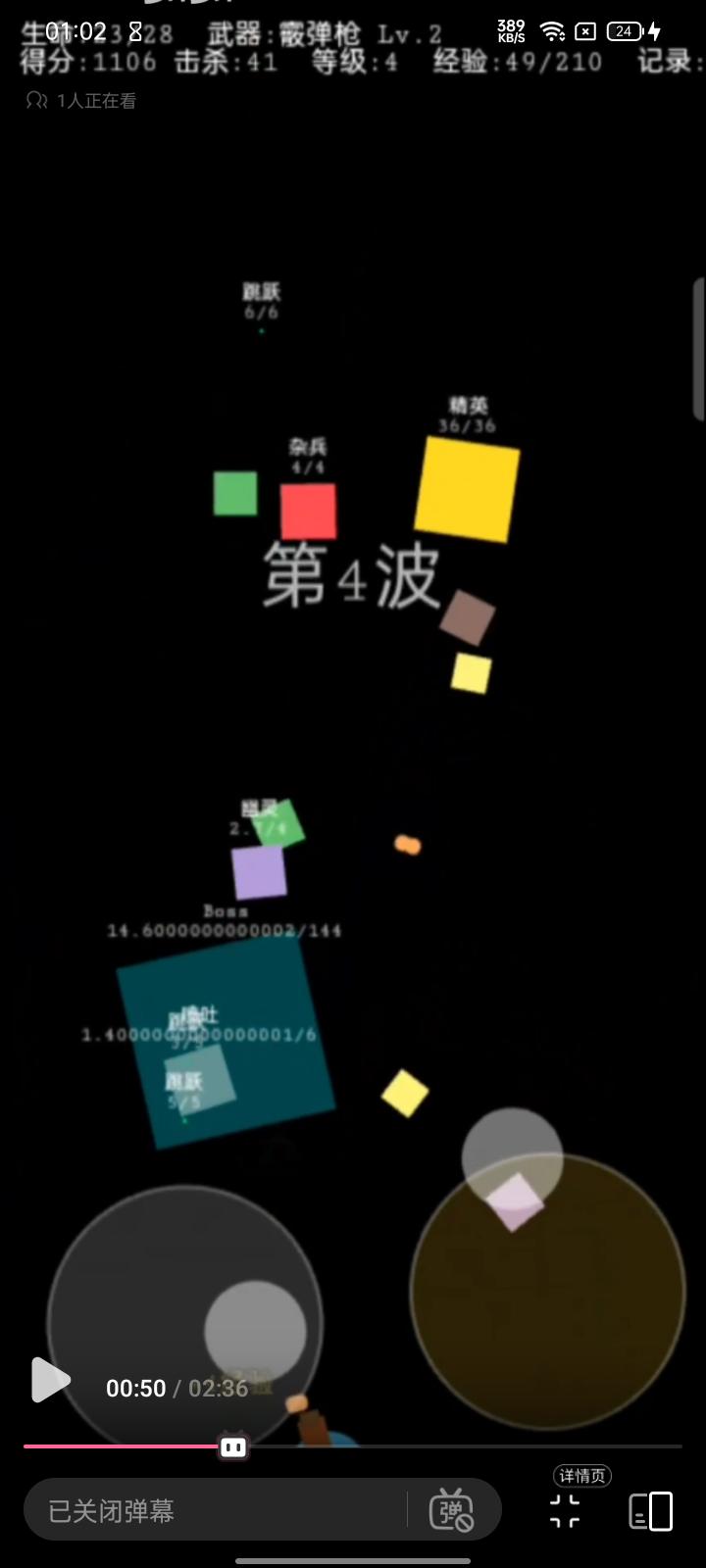The image size is (706, 1568).
Task: Open the side panel icon
Action: point(650,1510)
